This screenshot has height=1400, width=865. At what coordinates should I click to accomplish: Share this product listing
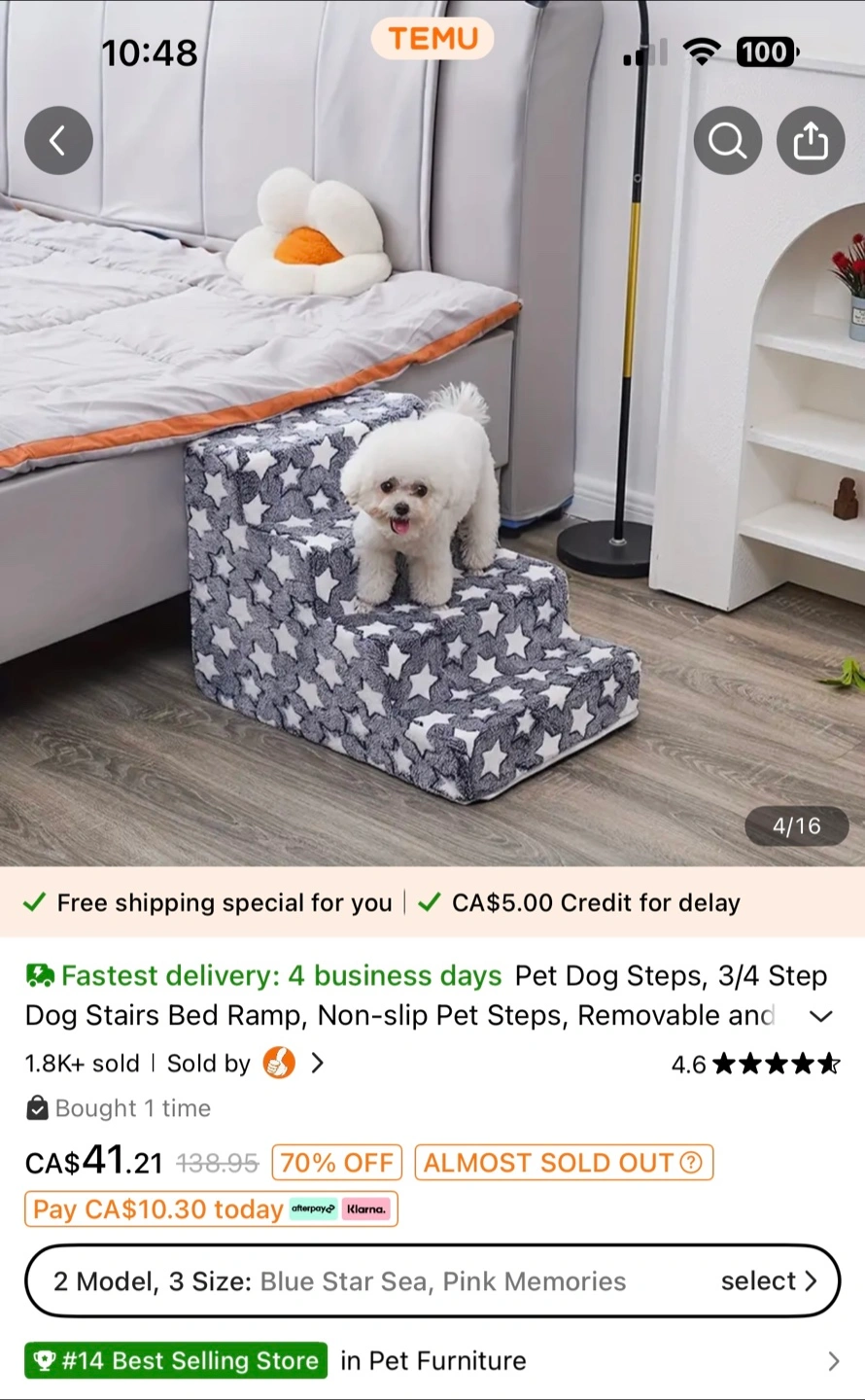click(x=811, y=141)
